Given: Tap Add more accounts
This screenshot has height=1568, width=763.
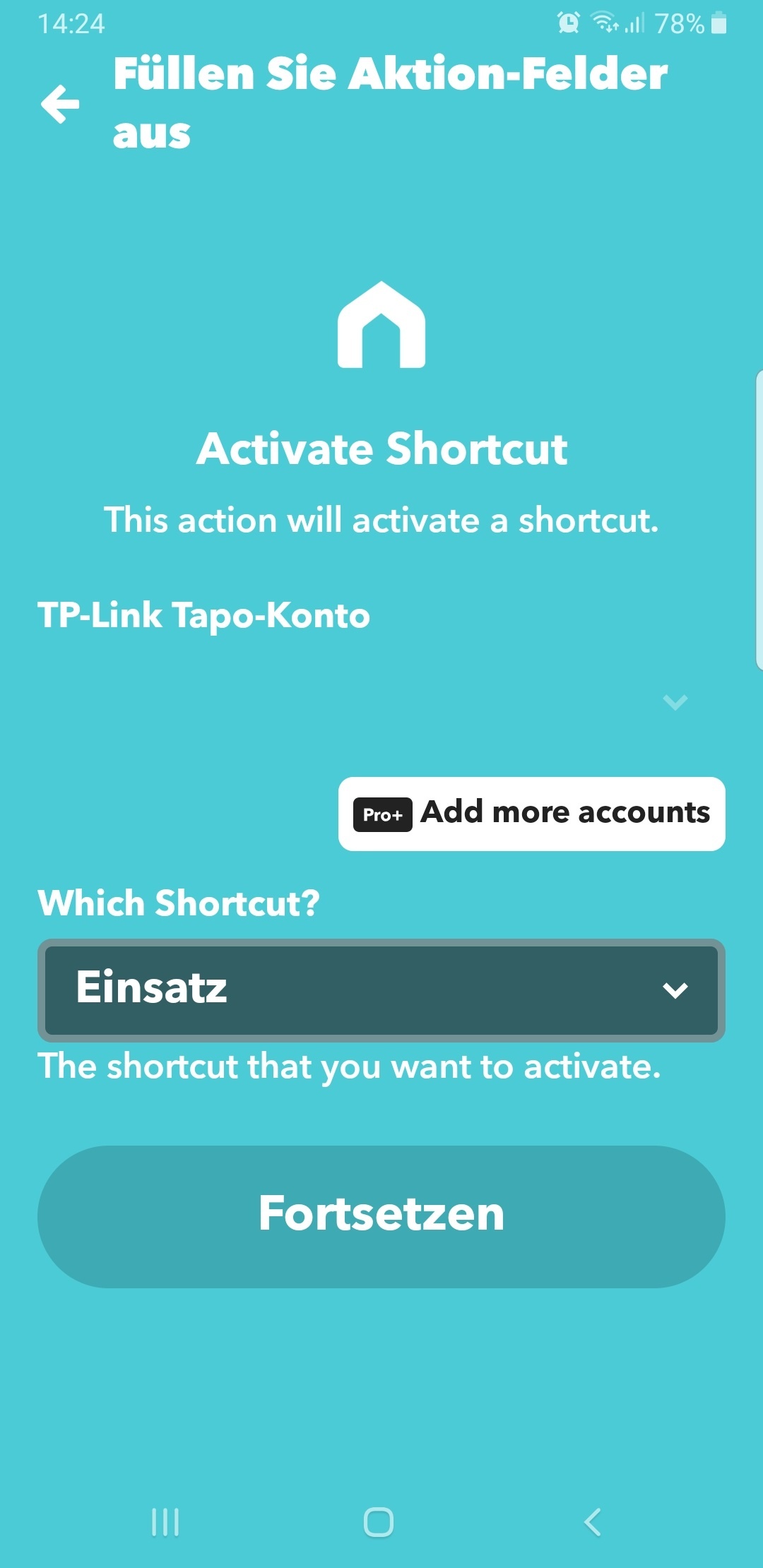Looking at the screenshot, I should [x=531, y=814].
